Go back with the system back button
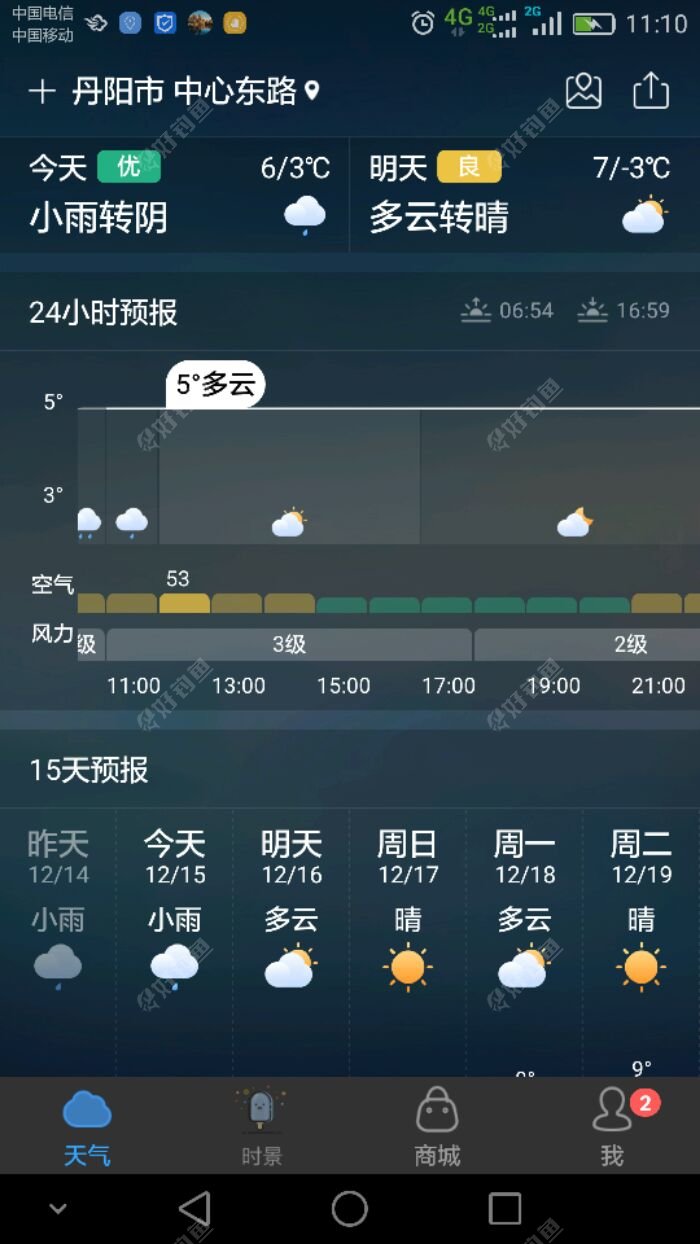Screen dimensions: 700x1244 pos(195,1209)
